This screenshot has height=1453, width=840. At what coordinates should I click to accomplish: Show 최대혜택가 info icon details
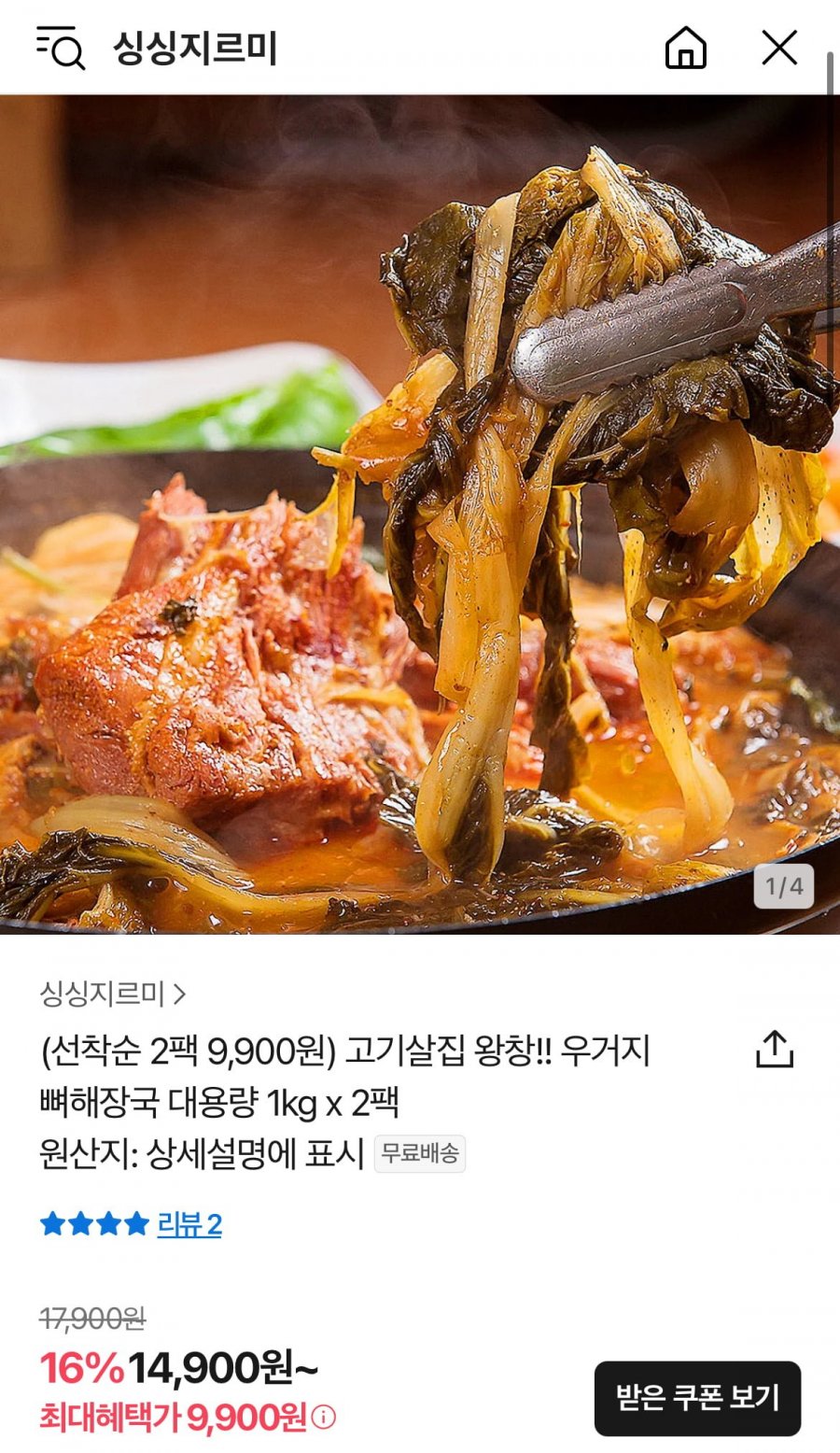point(324,1418)
